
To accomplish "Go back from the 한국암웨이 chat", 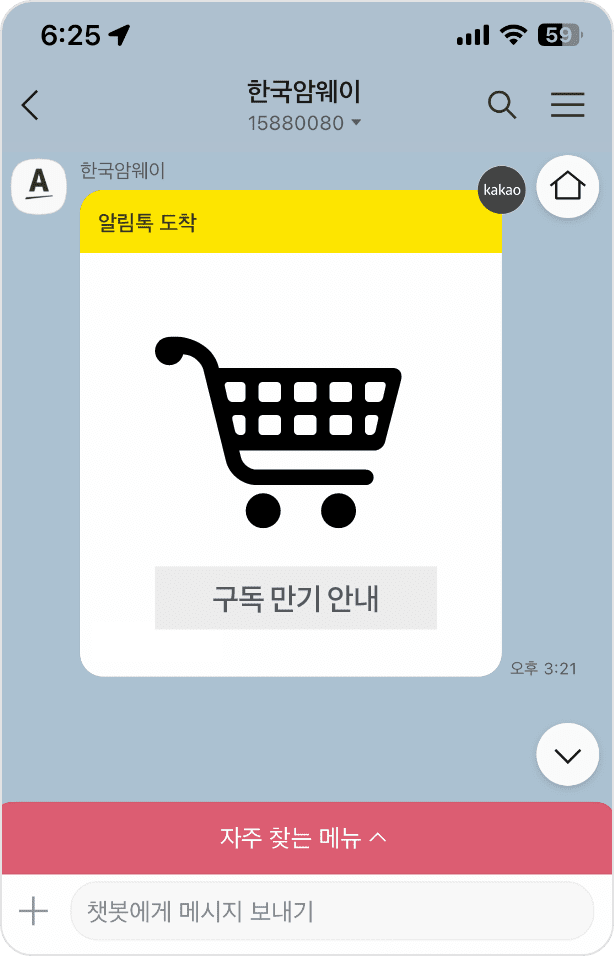I will pos(31,105).
